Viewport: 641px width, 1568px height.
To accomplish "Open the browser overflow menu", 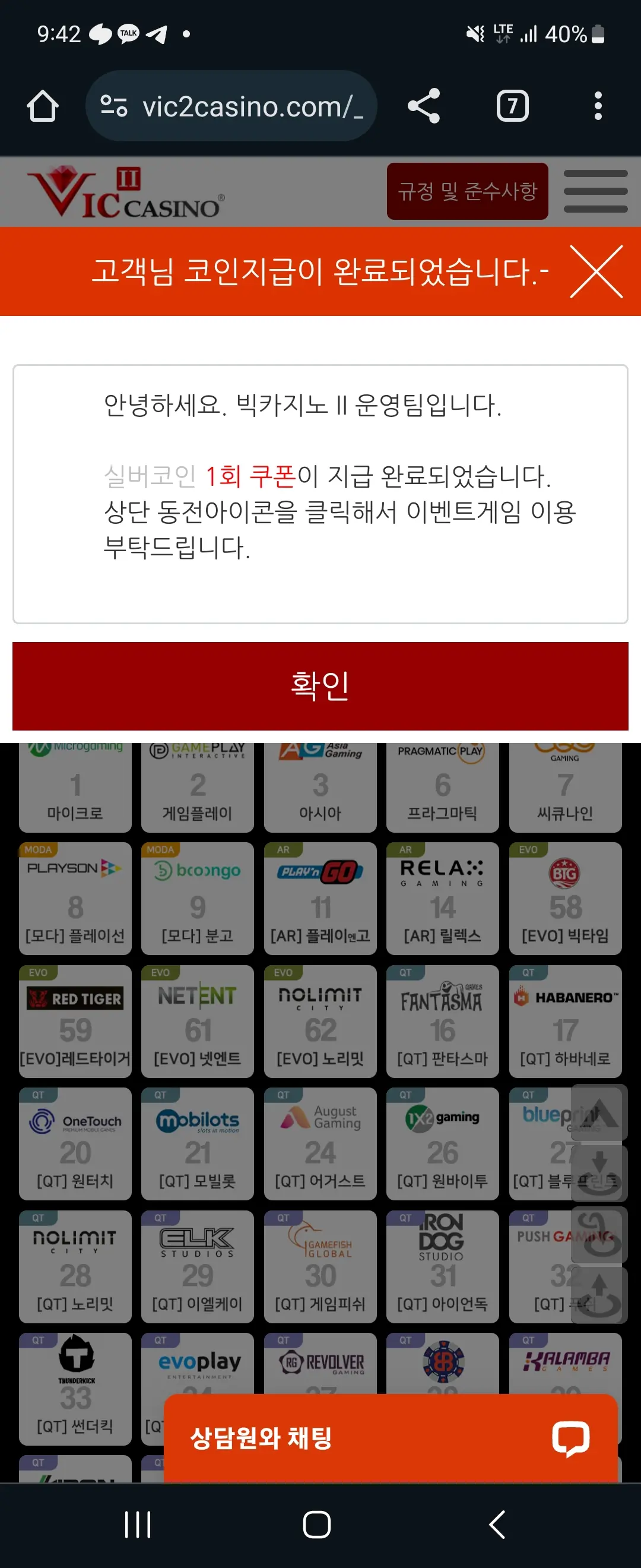I will coord(598,106).
